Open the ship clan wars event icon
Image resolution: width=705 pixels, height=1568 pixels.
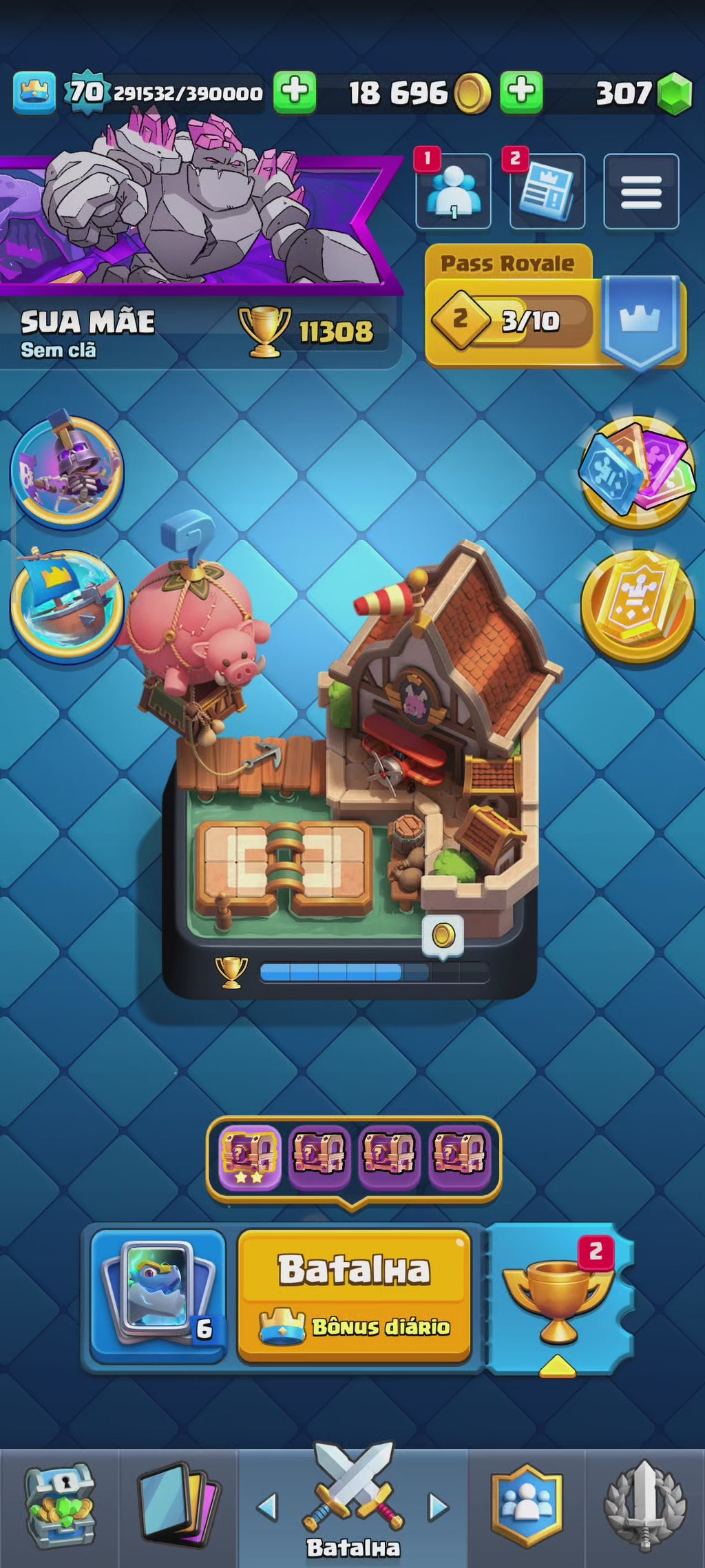(66, 606)
